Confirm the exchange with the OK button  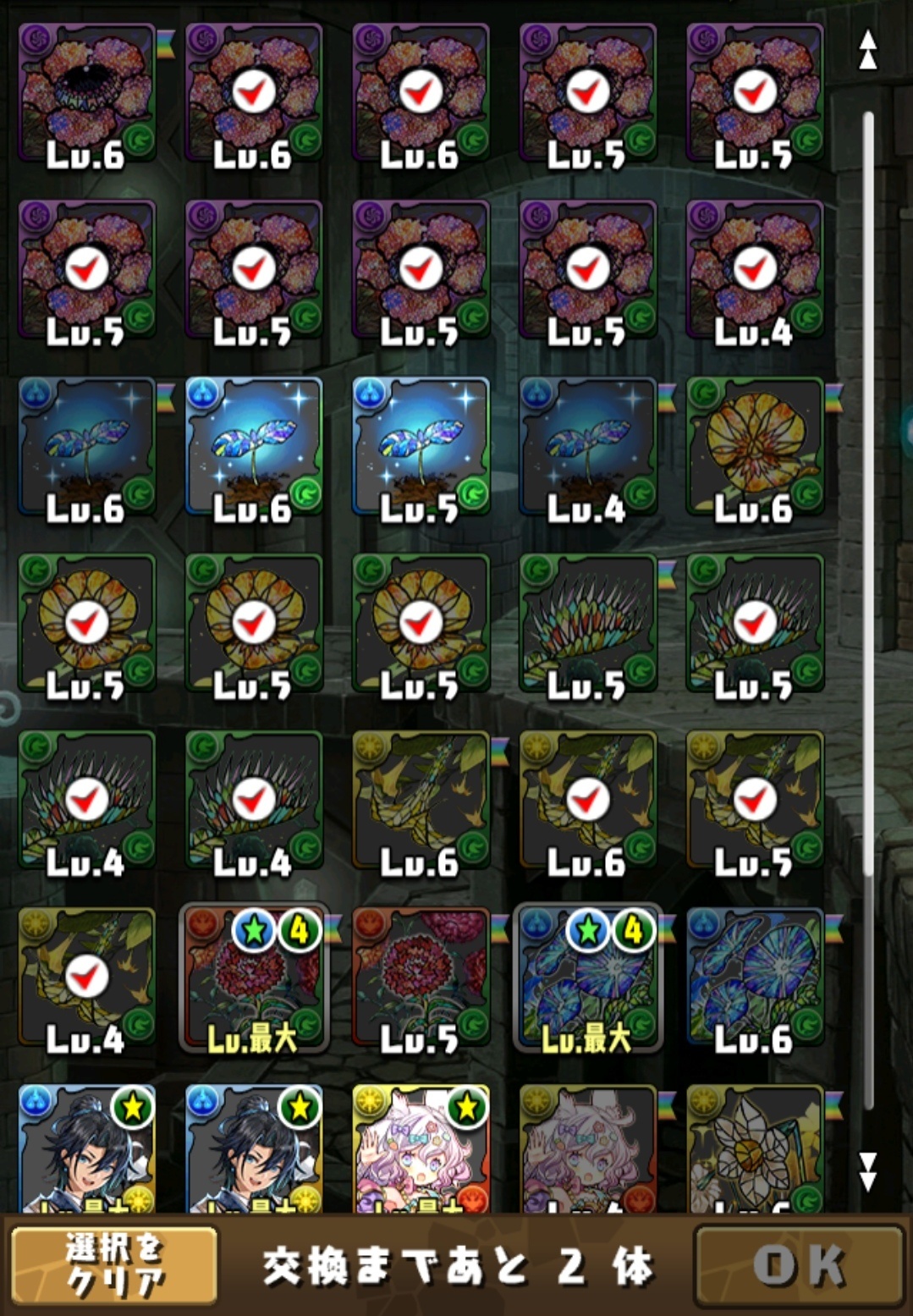[x=799, y=1265]
